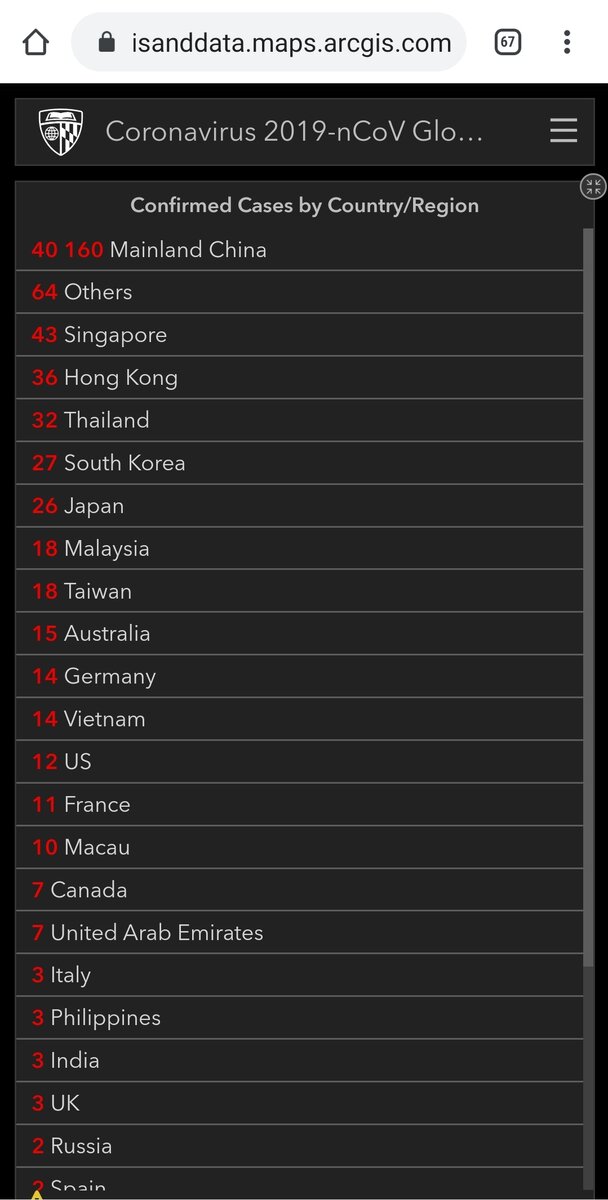Select Japan from the list
Viewport: 608px width, 1200px height.
[299, 506]
